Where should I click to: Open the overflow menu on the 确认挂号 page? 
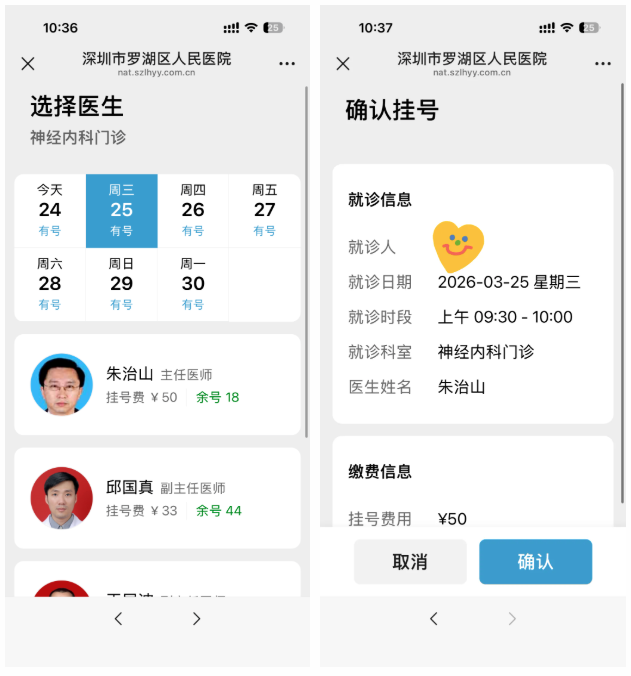(602, 64)
